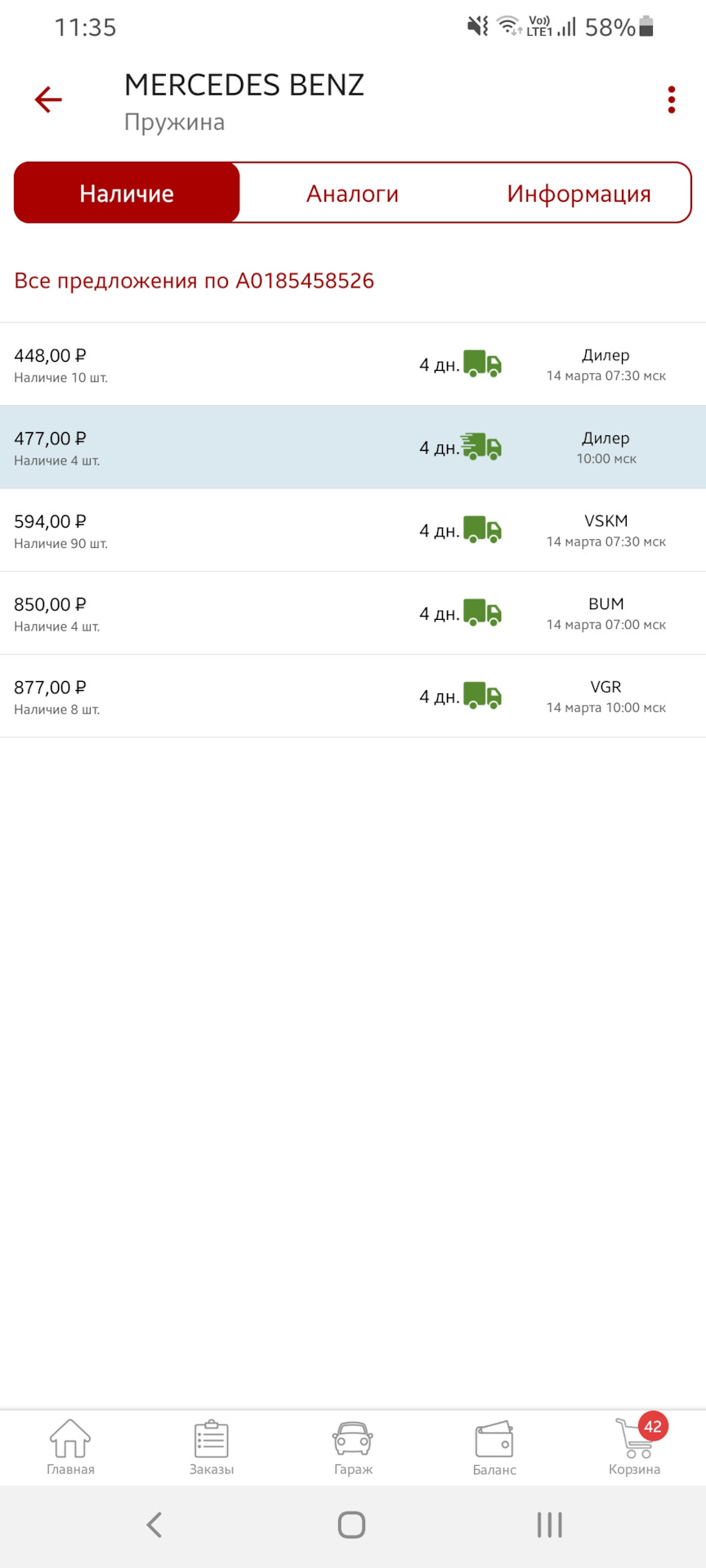Viewport: 706px width, 1568px height.
Task: Open the three-dot overflow menu
Action: point(671,100)
